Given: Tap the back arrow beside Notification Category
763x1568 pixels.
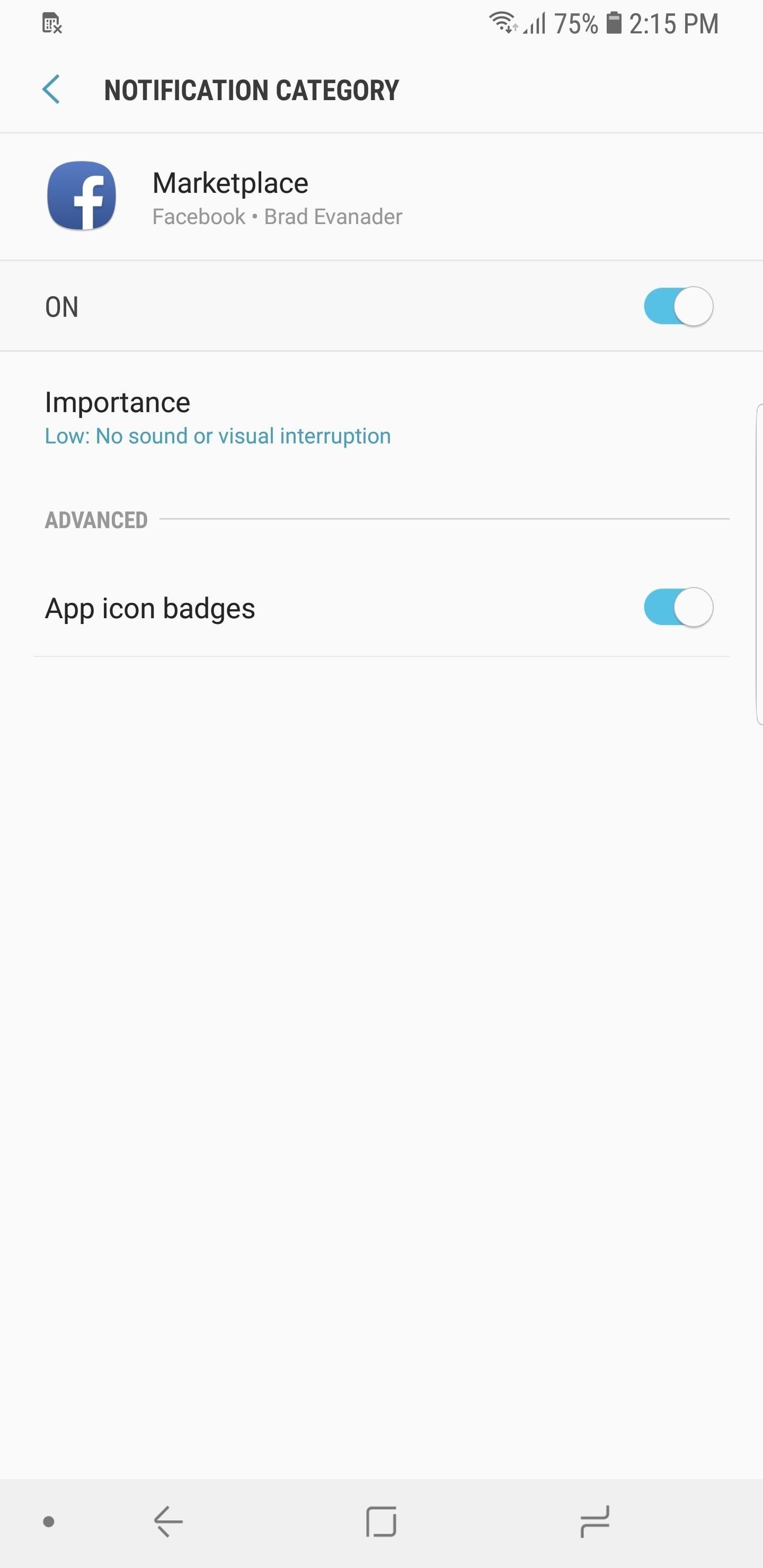Looking at the screenshot, I should [x=51, y=90].
